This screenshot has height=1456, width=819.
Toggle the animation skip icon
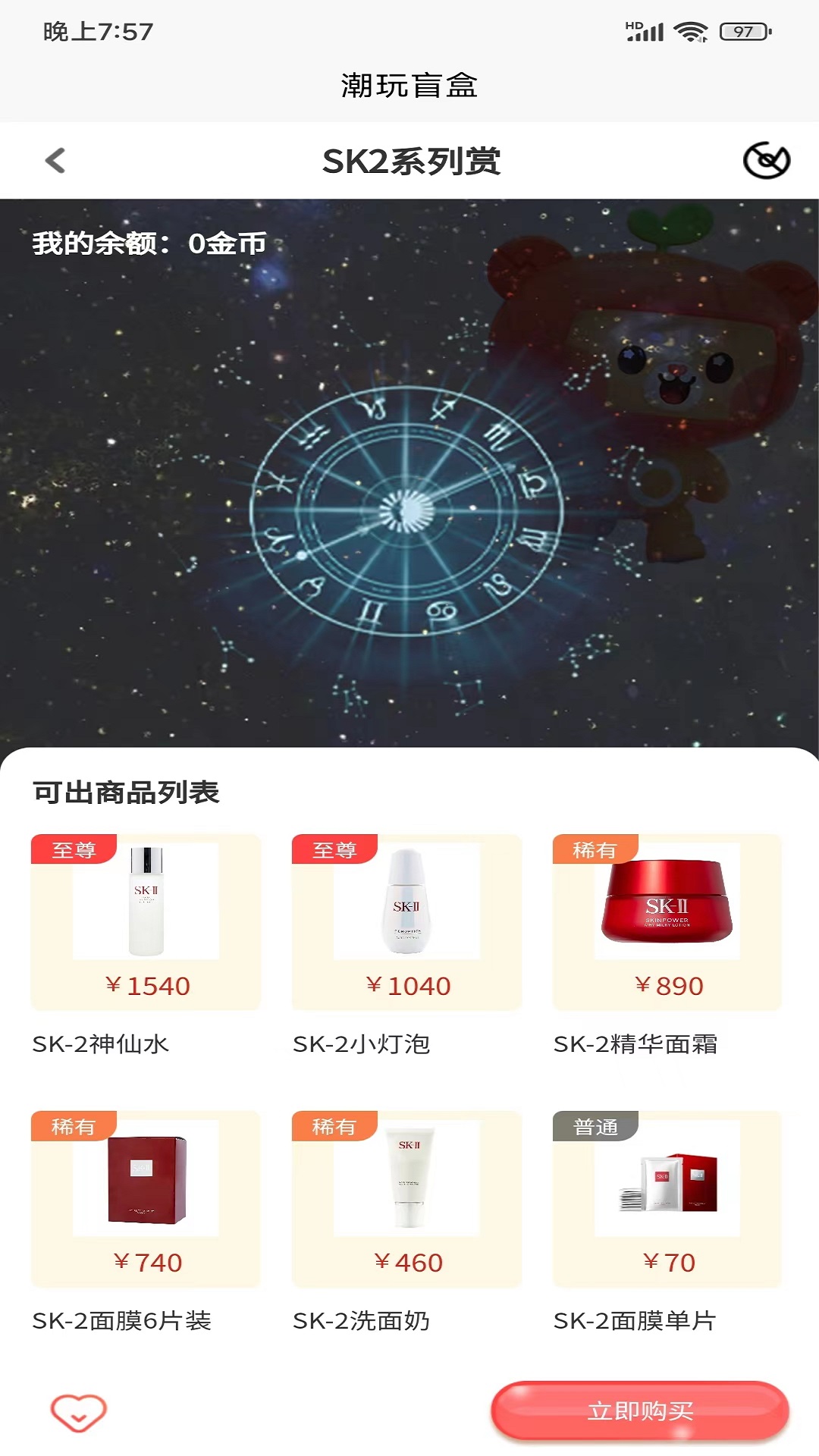pyautogui.click(x=766, y=161)
